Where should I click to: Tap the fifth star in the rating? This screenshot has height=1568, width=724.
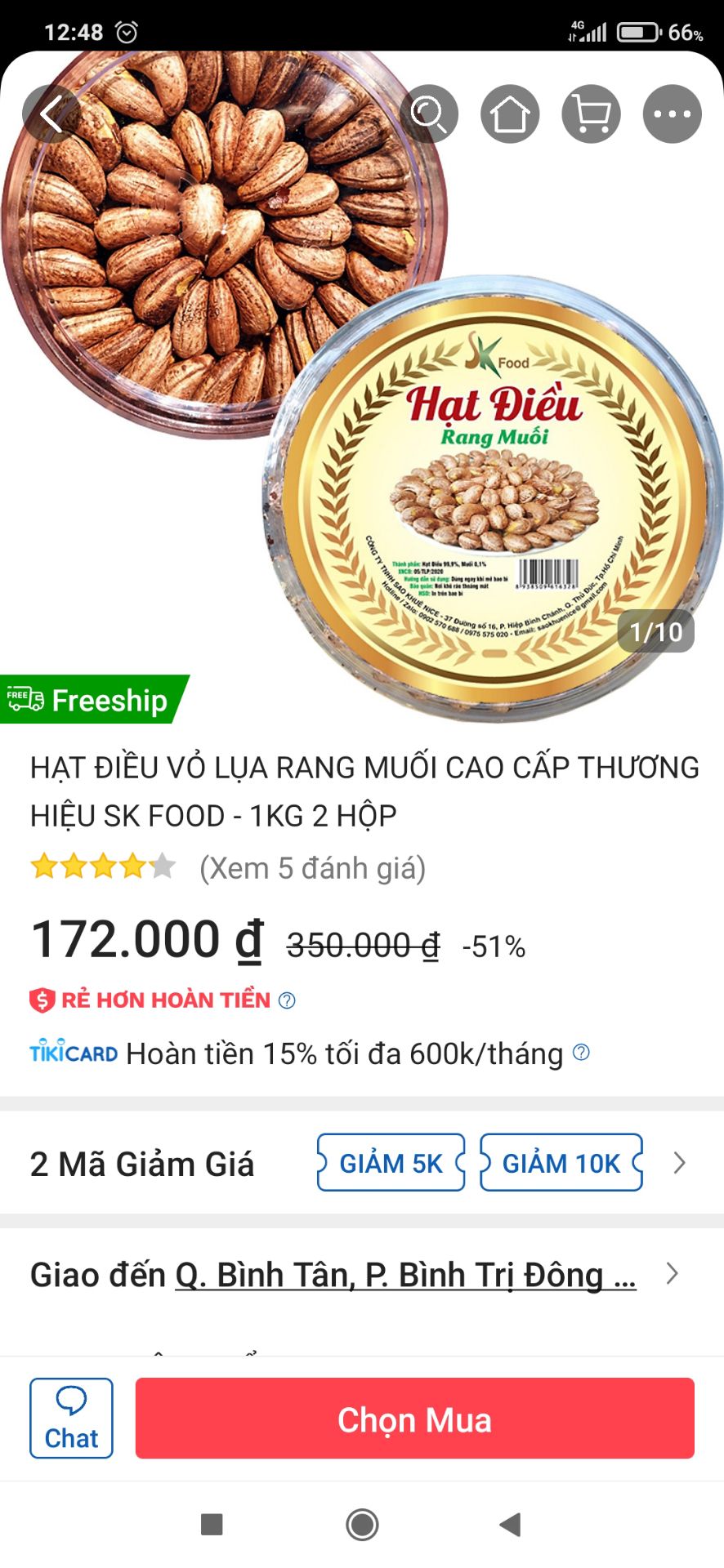tap(161, 867)
